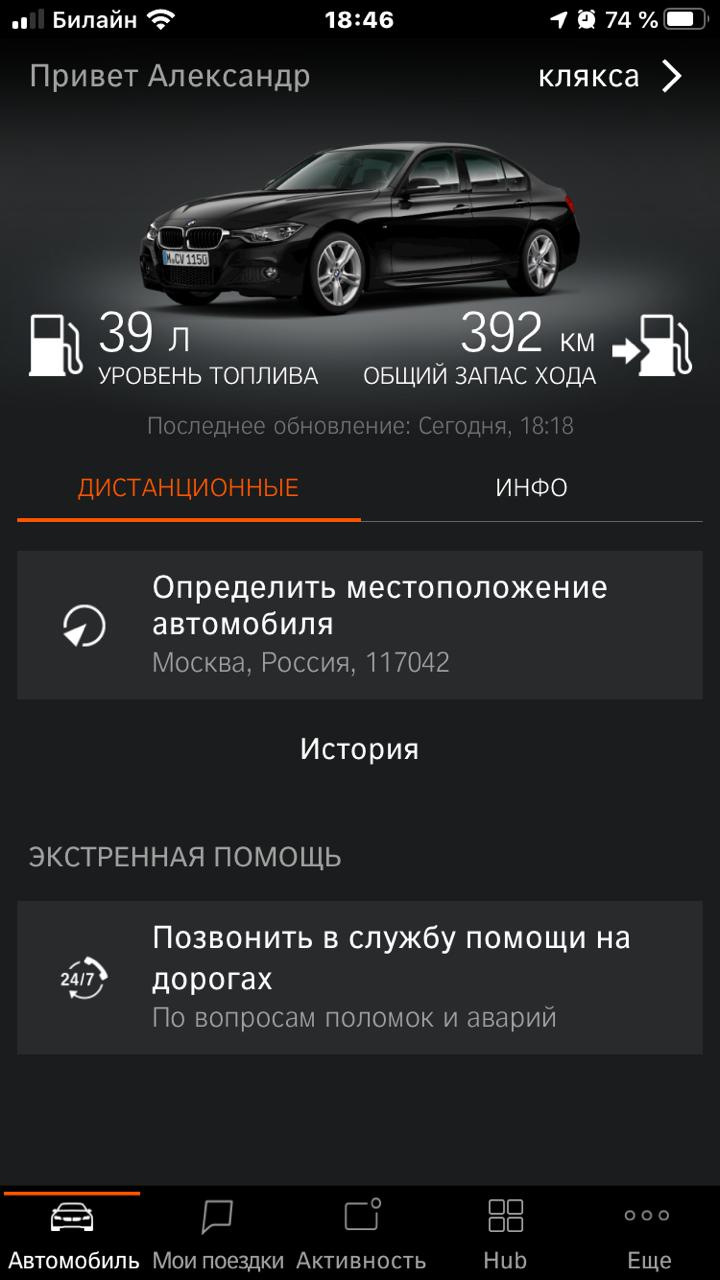Select the Автомобиль car icon in bottom navigation
The height and width of the screenshot is (1280, 720).
(70, 1215)
